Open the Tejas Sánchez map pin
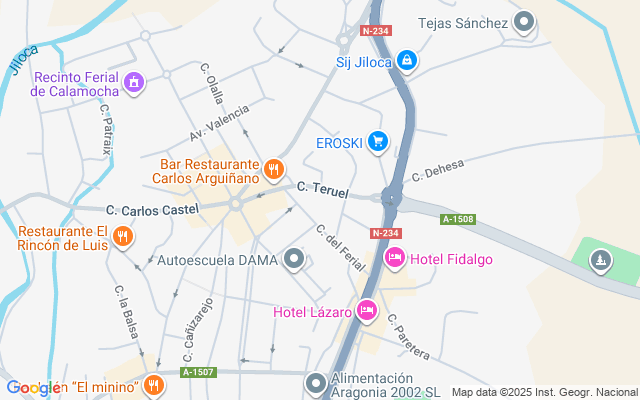640x400 pixels. point(524,21)
